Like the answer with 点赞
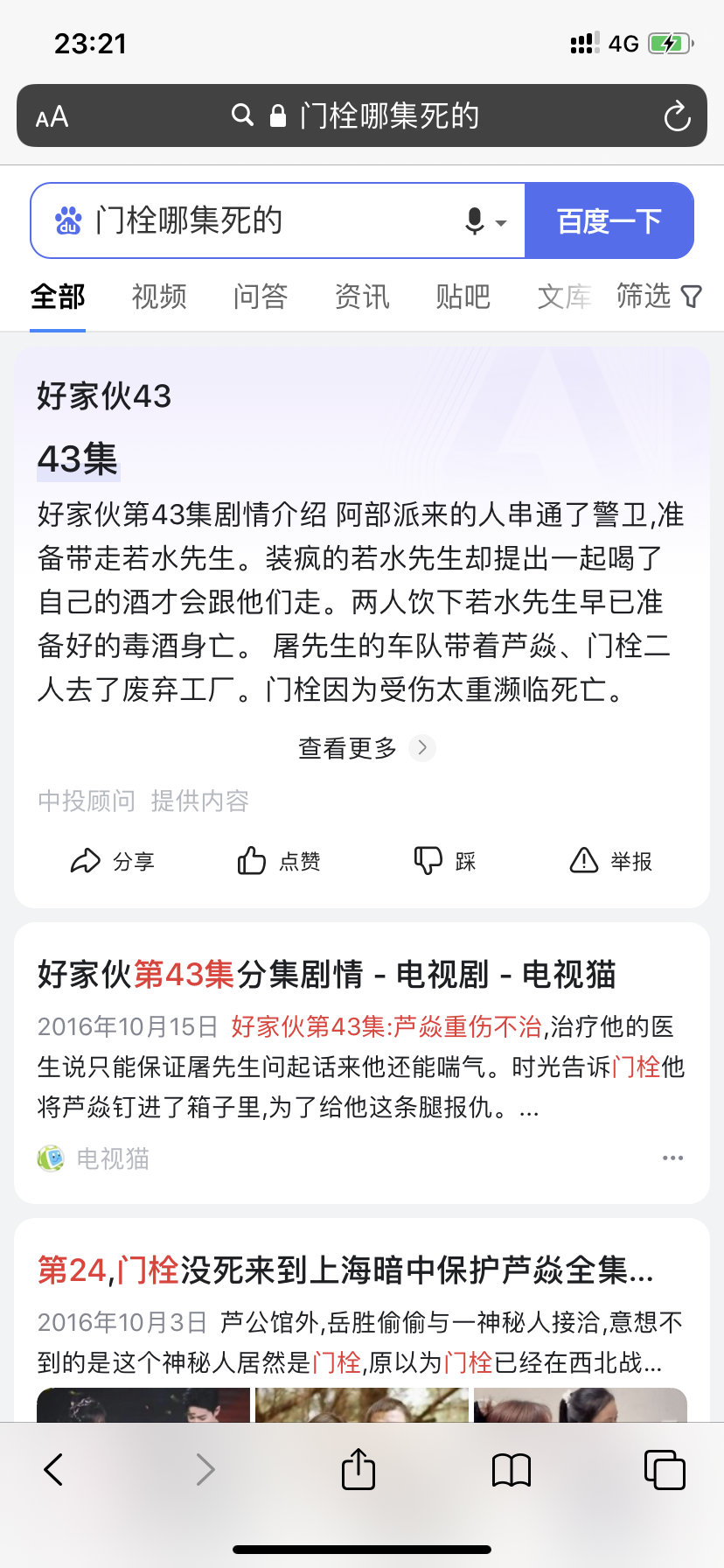Image resolution: width=724 pixels, height=1568 pixels. 279,861
